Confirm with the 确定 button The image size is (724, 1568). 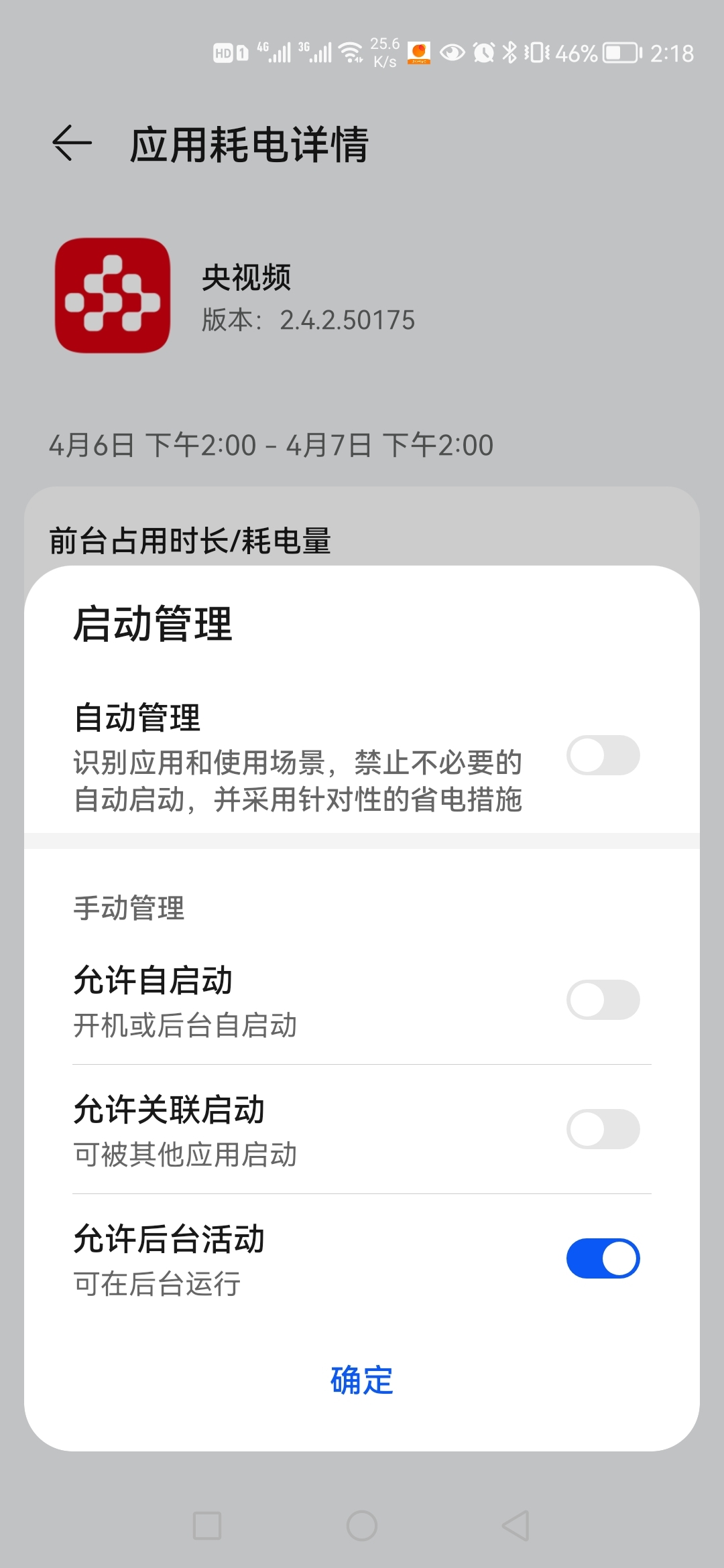pos(362,1380)
